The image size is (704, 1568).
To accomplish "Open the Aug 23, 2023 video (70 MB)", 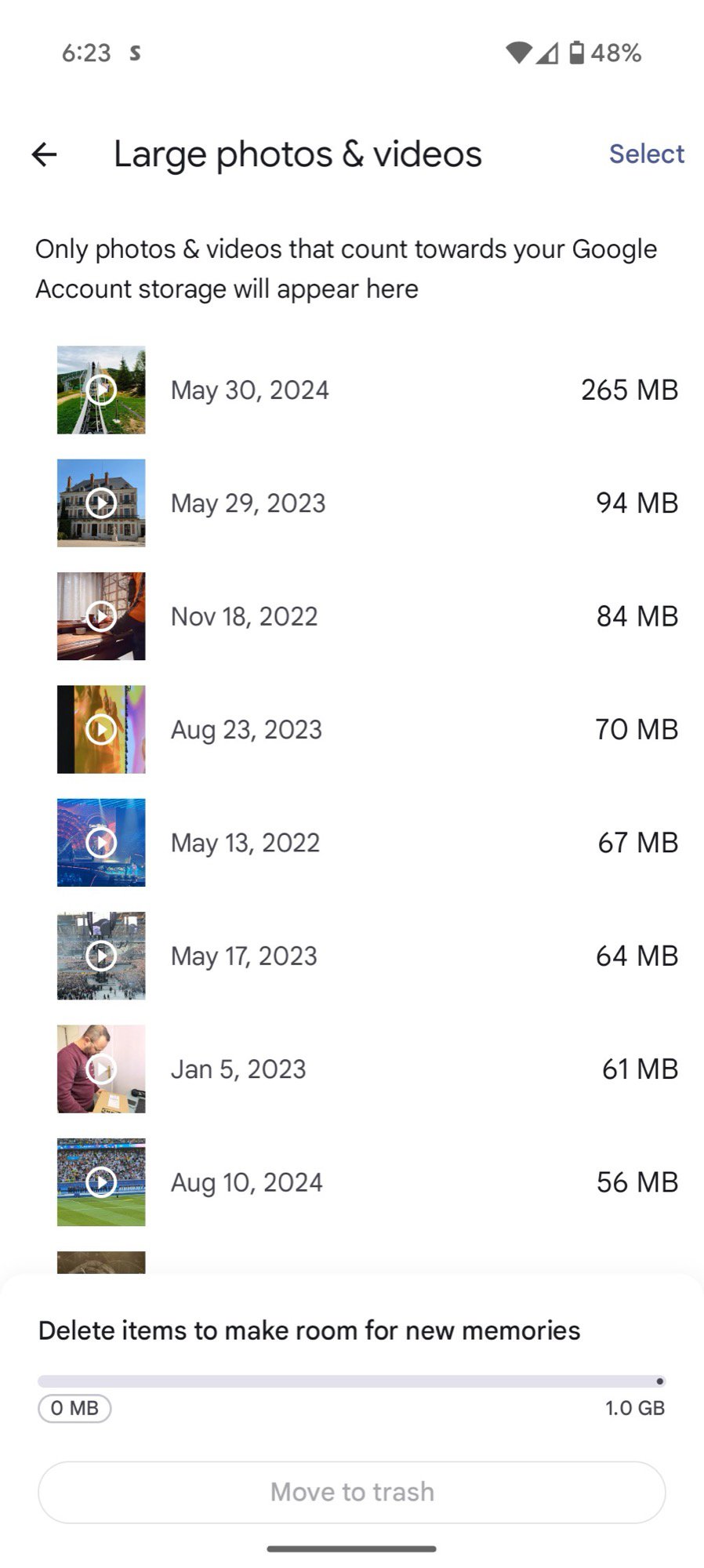I will tap(101, 730).
